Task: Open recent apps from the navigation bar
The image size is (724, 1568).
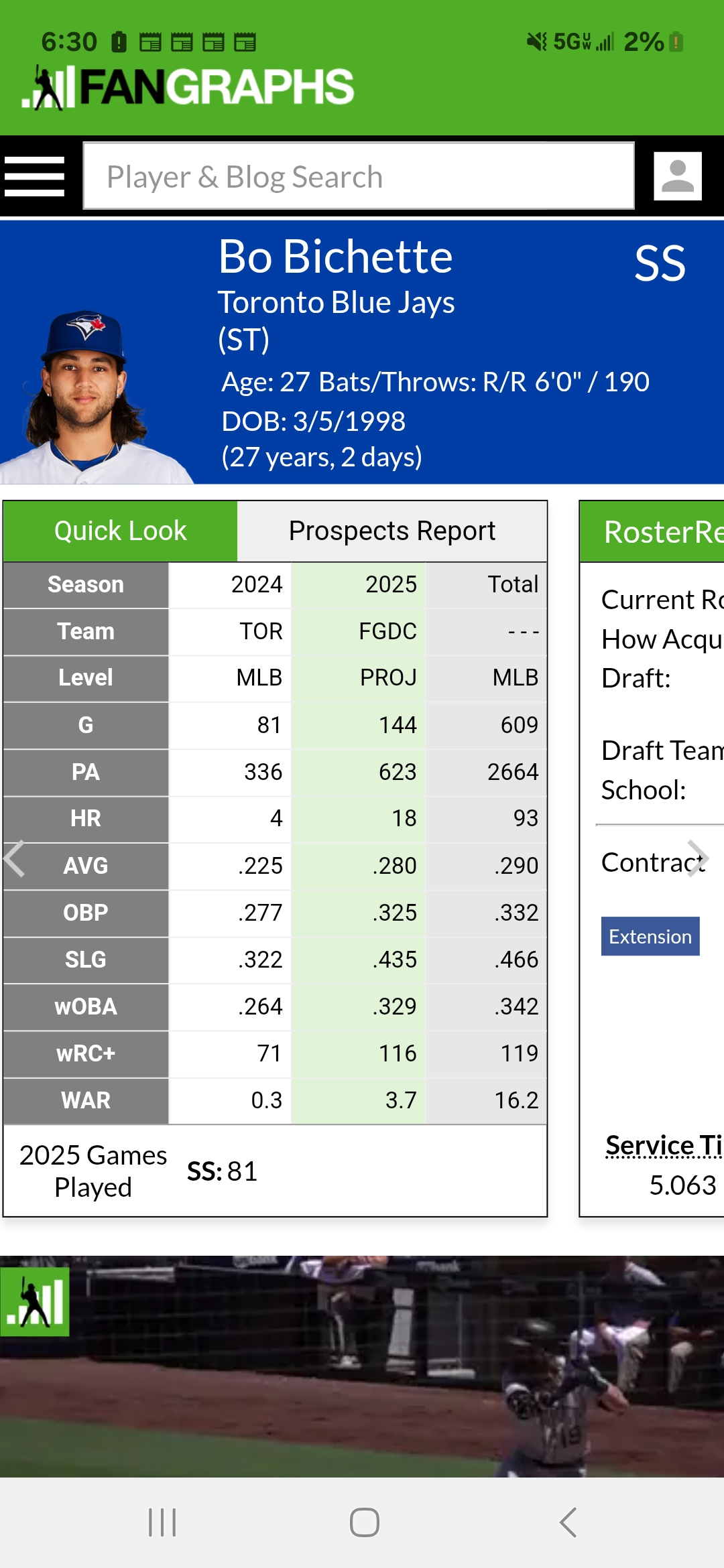Action: pyautogui.click(x=162, y=1522)
